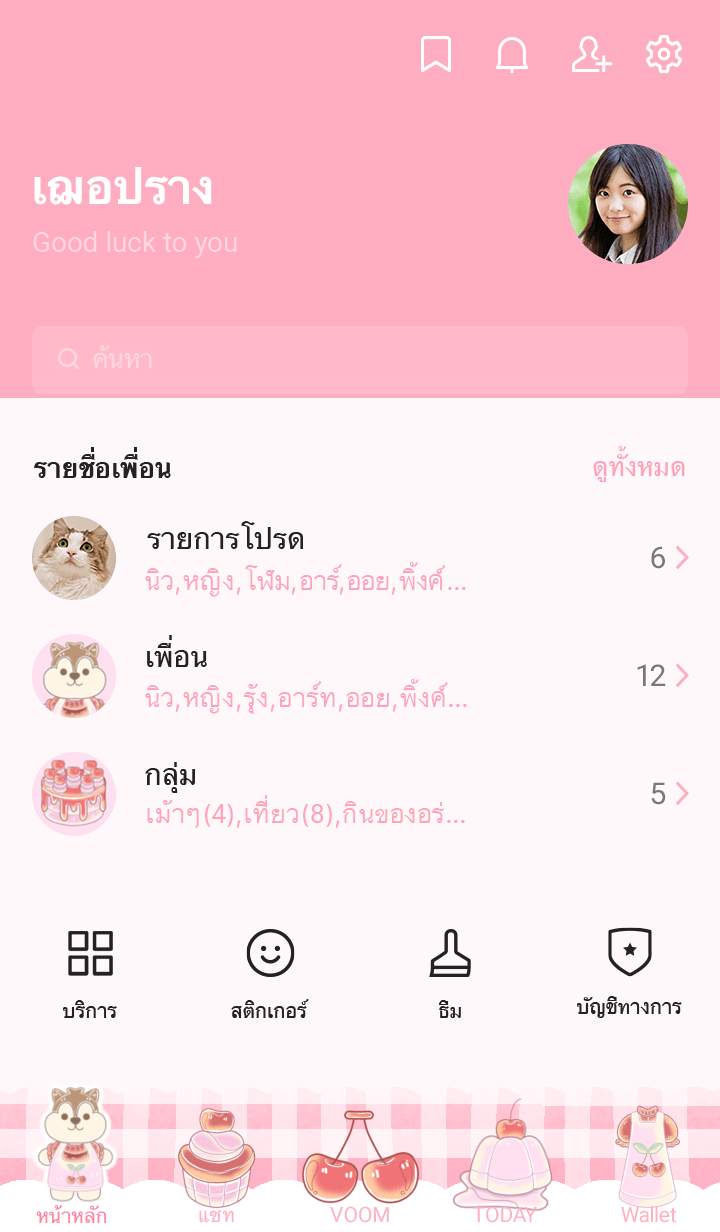The image size is (720, 1232).
Task: Open the Keep bookmark icon
Action: pos(435,55)
